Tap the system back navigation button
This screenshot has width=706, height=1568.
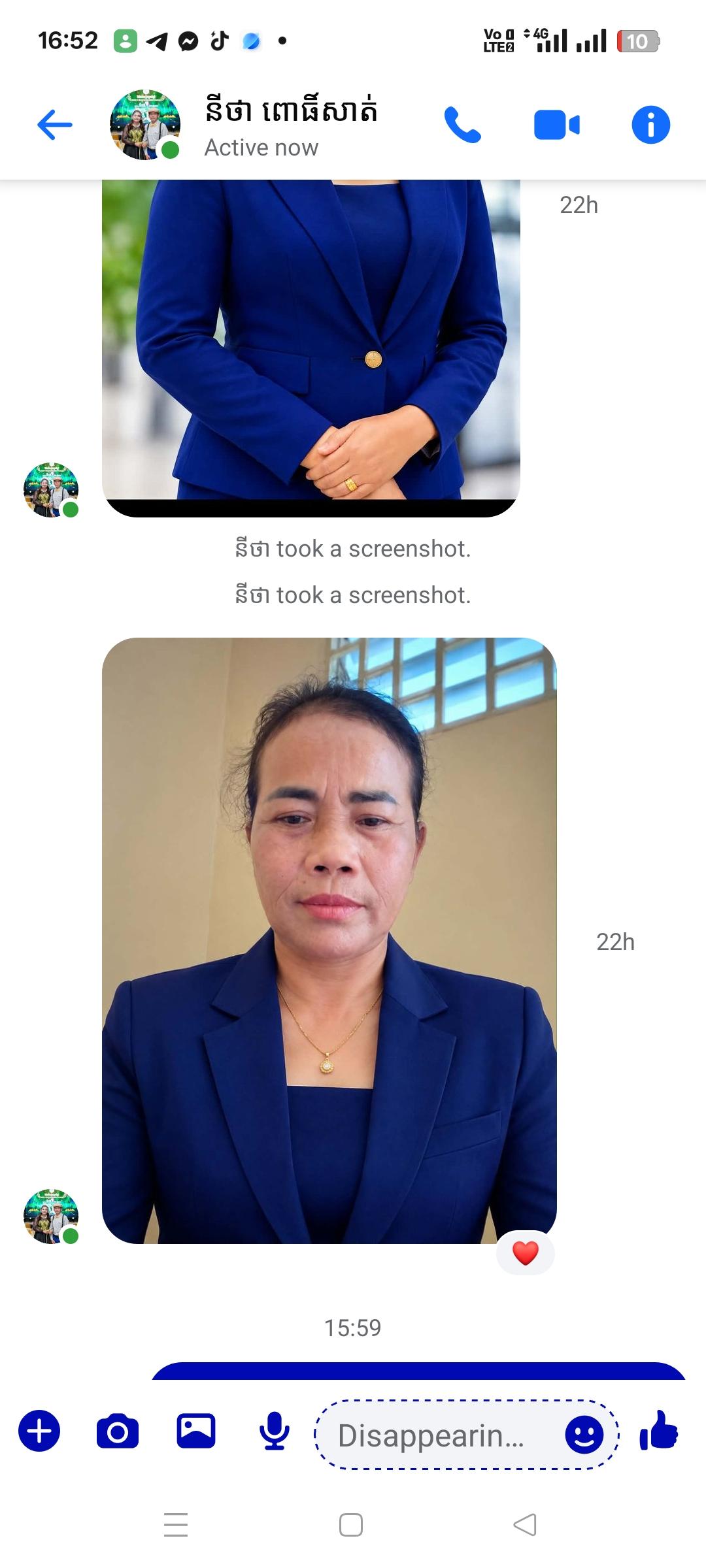[x=525, y=1525]
